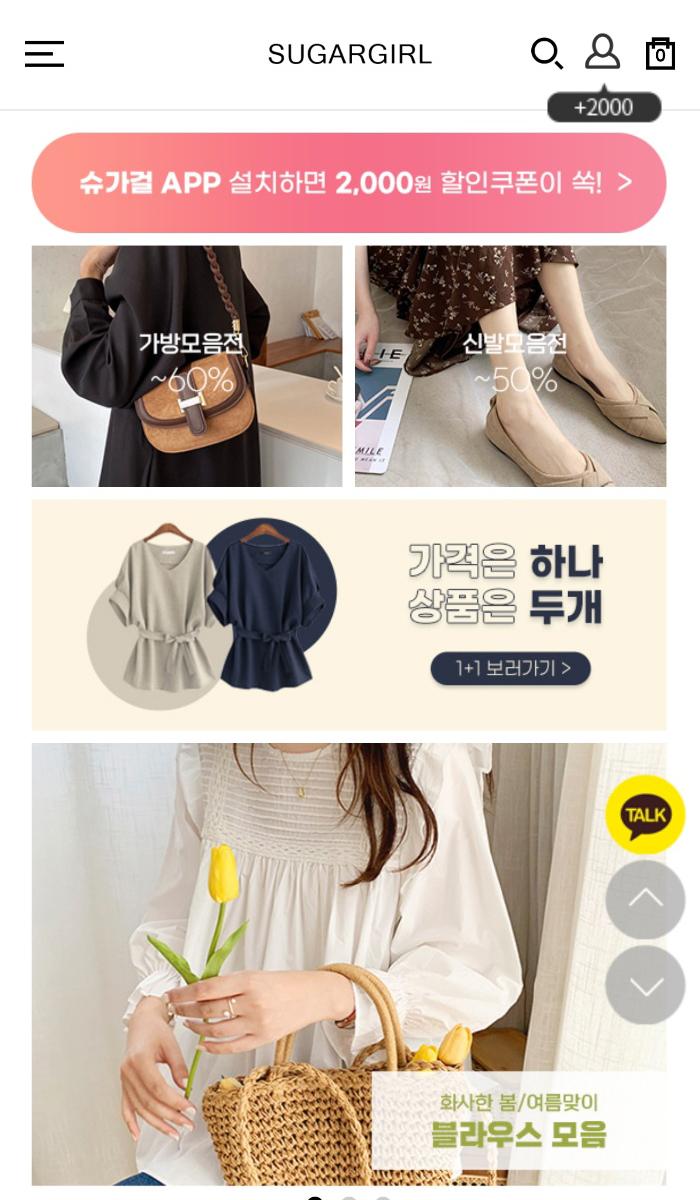700x1200 pixels.
Task: Start KakaoTalk chat via TALK button
Action: (x=645, y=815)
